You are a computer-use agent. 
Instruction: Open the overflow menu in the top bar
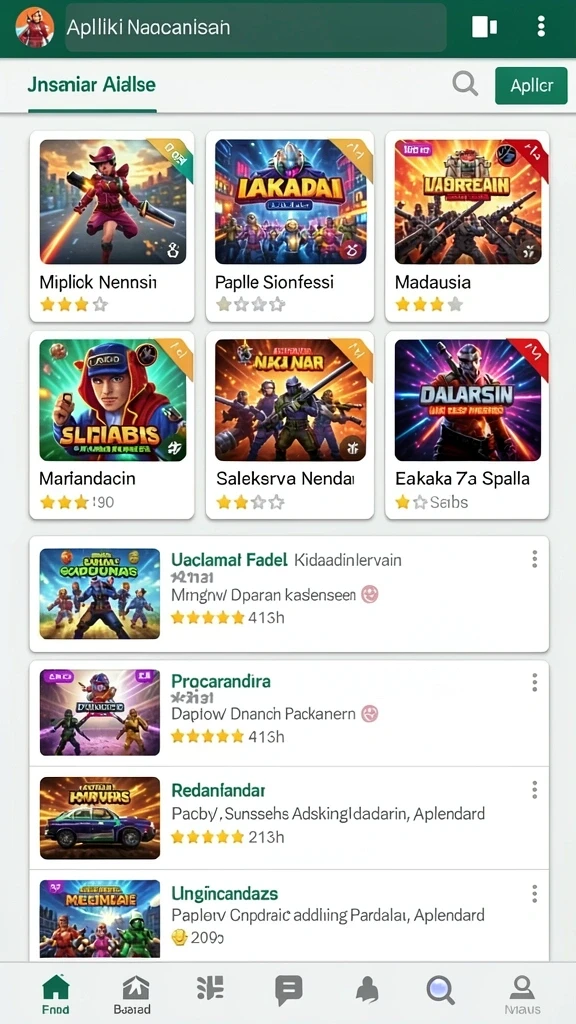541,26
